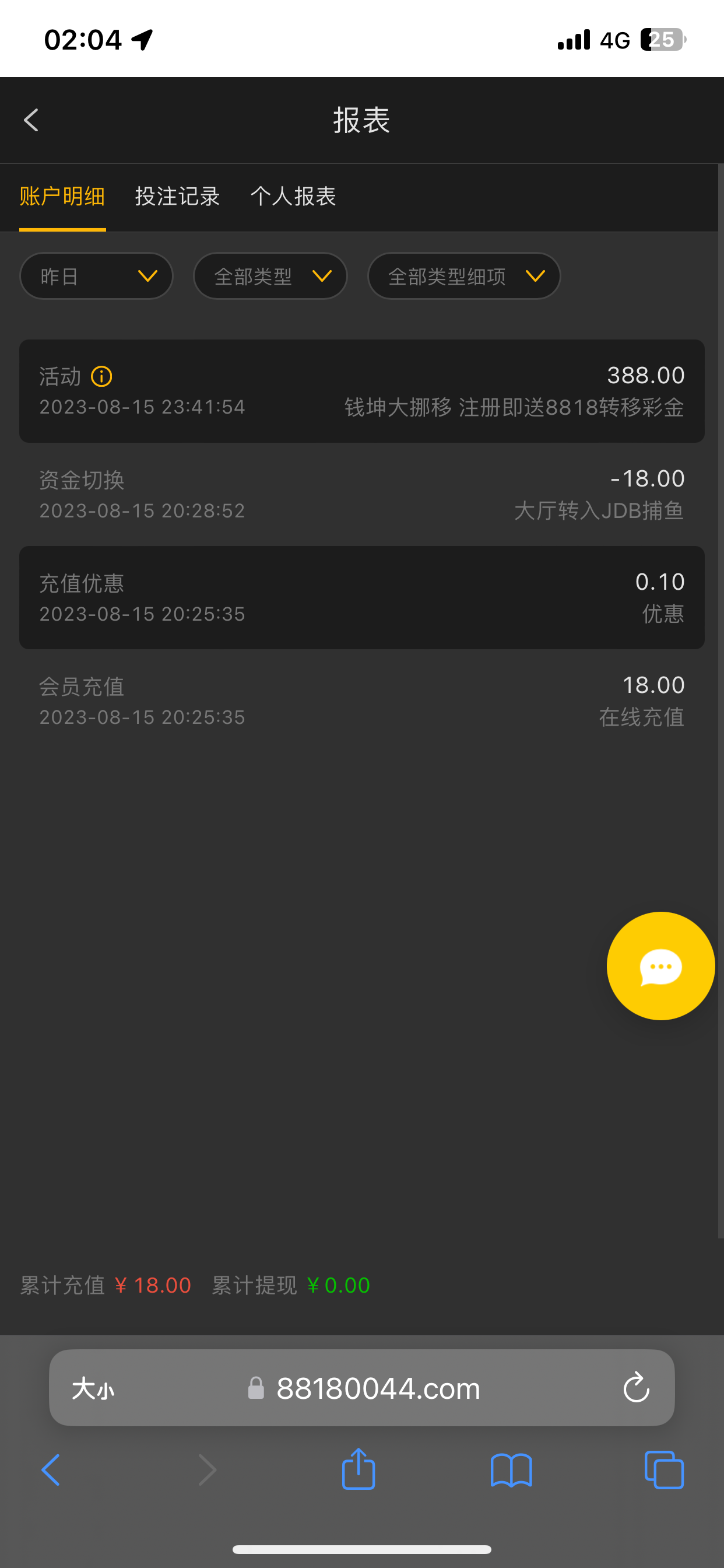The width and height of the screenshot is (724, 1568).
Task: Open Safari bookmarks
Action: (511, 1470)
